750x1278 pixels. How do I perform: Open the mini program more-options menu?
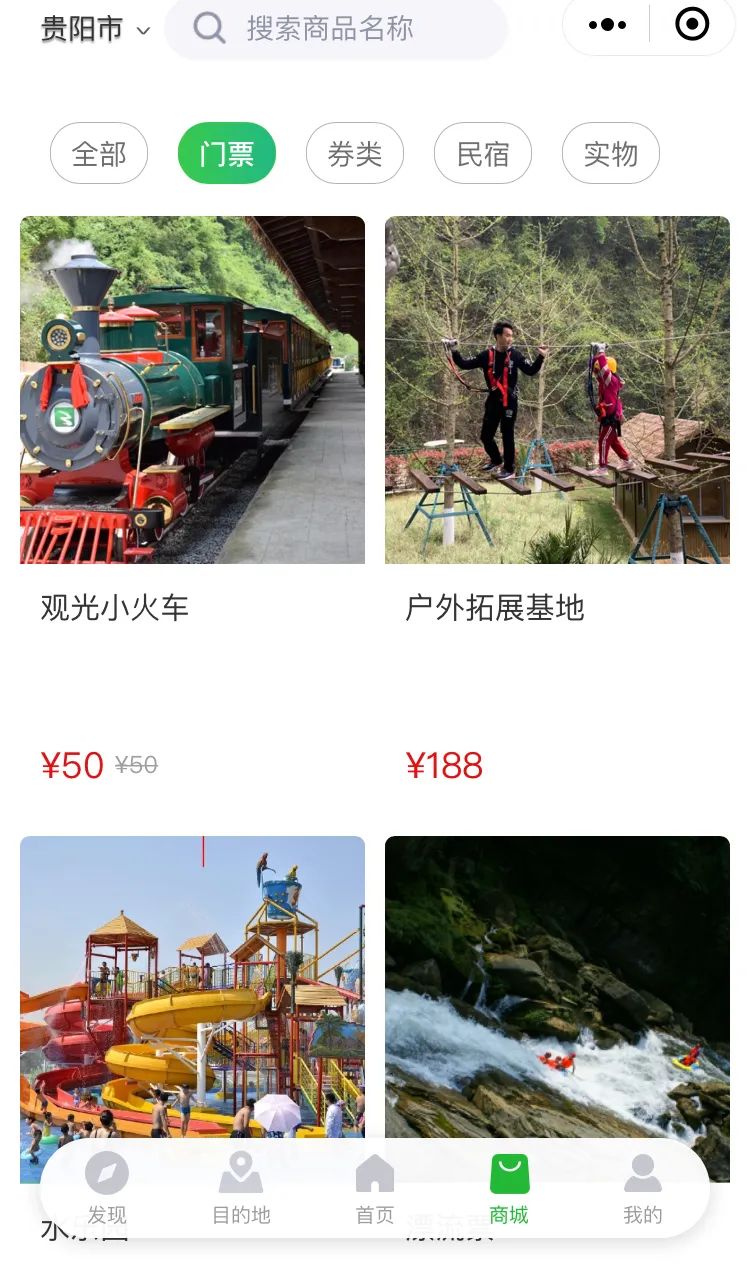(608, 25)
